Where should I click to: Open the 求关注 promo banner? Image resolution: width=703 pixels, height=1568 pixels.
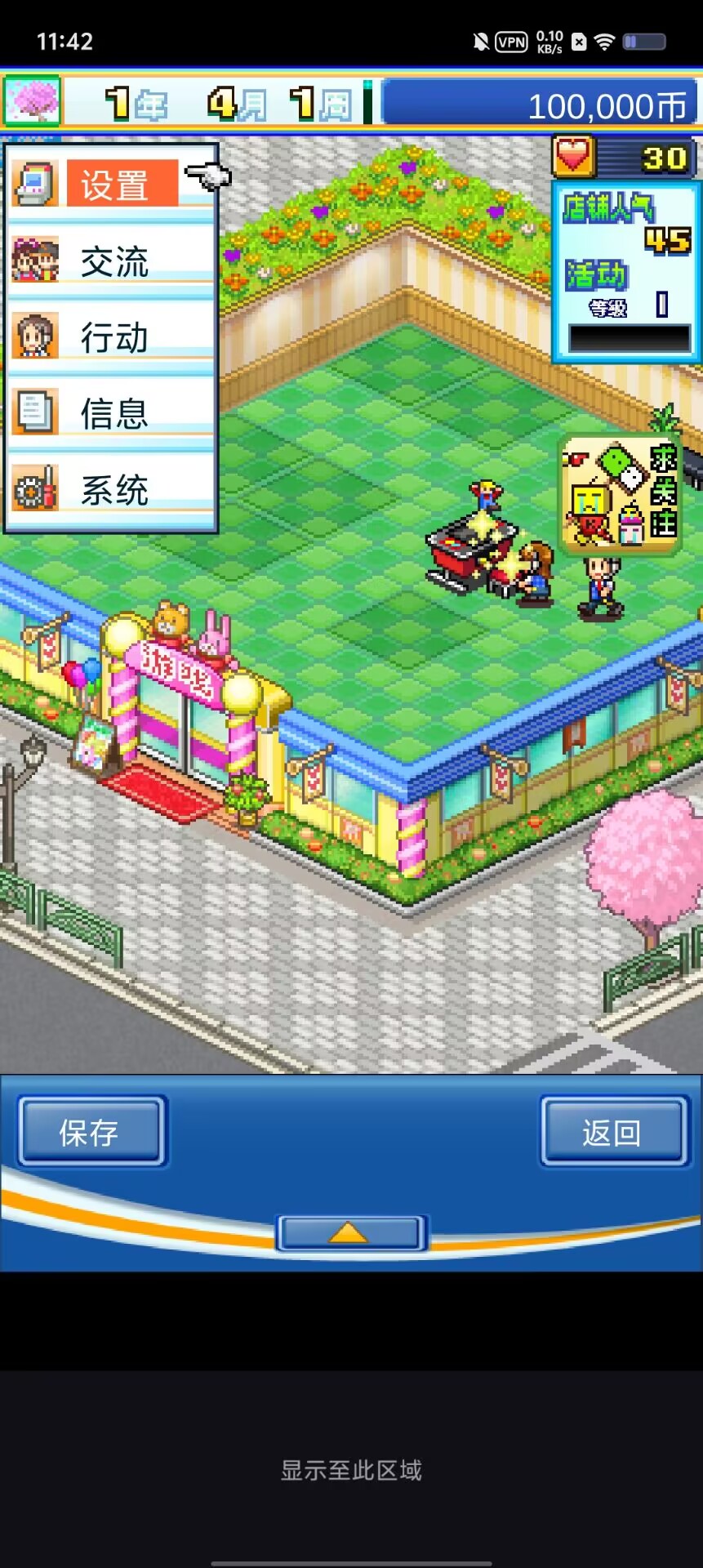click(x=621, y=493)
